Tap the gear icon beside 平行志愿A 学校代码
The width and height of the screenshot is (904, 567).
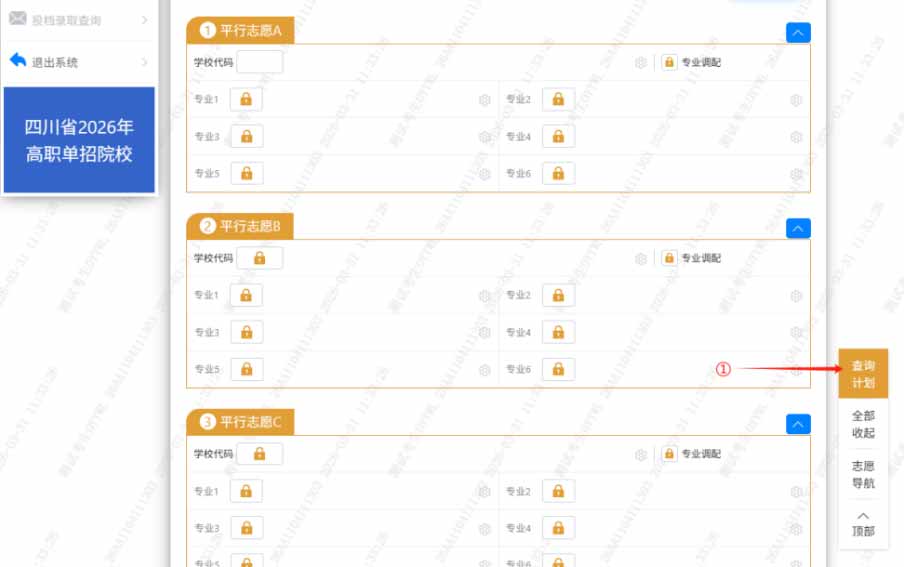(x=641, y=63)
